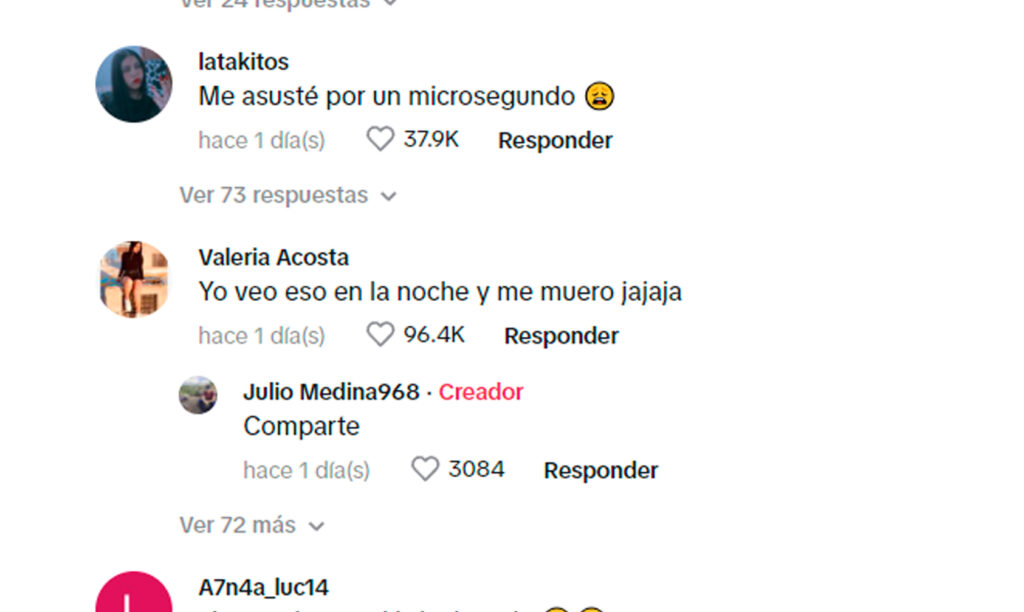Image resolution: width=1024 pixels, height=612 pixels.
Task: Reply to Julio Medina968's comment
Action: (600, 470)
